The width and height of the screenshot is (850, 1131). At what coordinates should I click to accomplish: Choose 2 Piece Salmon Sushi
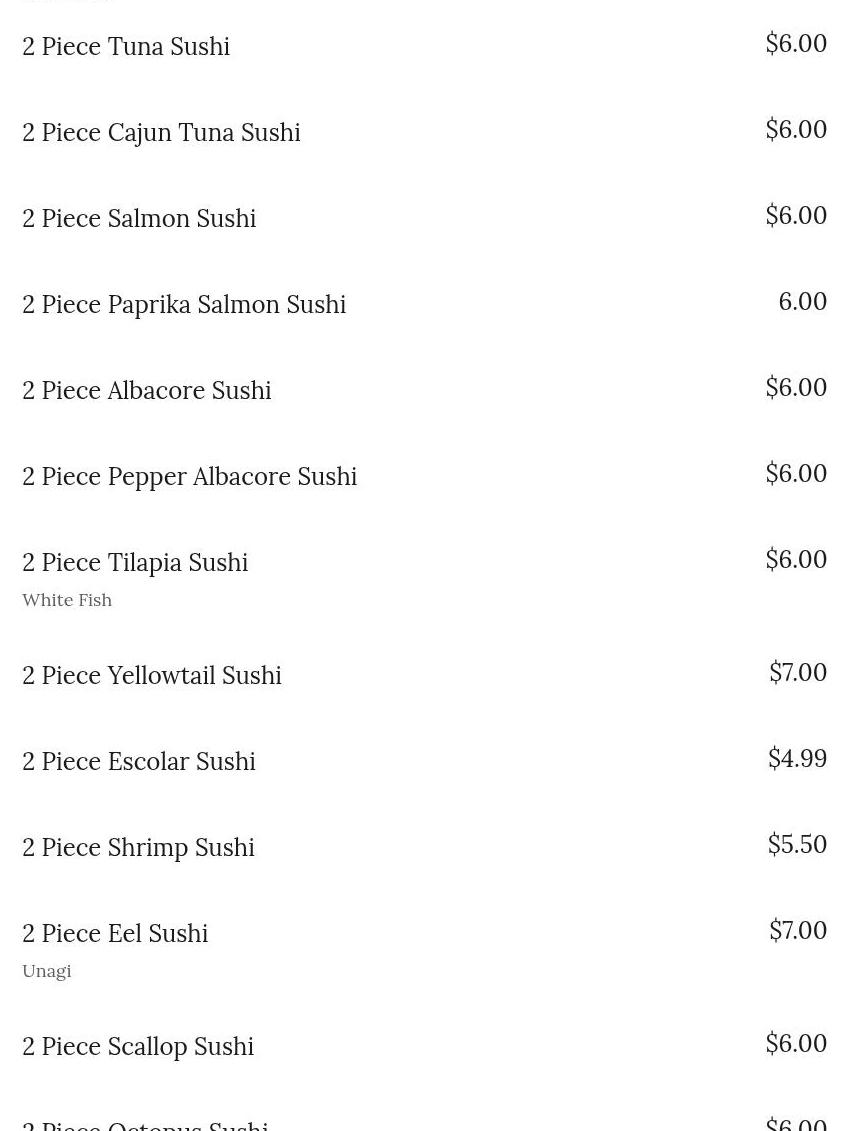[x=139, y=219]
